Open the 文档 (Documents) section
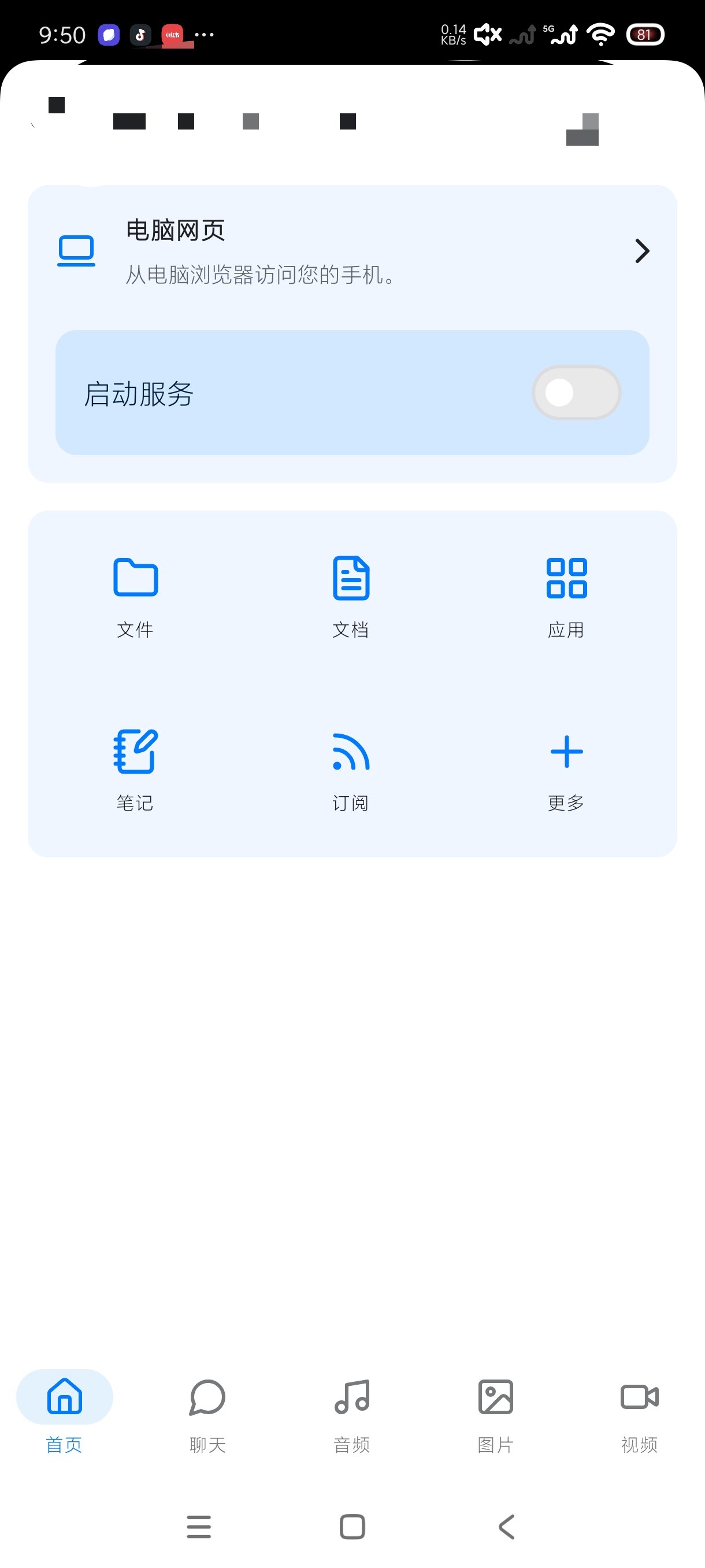 (351, 597)
